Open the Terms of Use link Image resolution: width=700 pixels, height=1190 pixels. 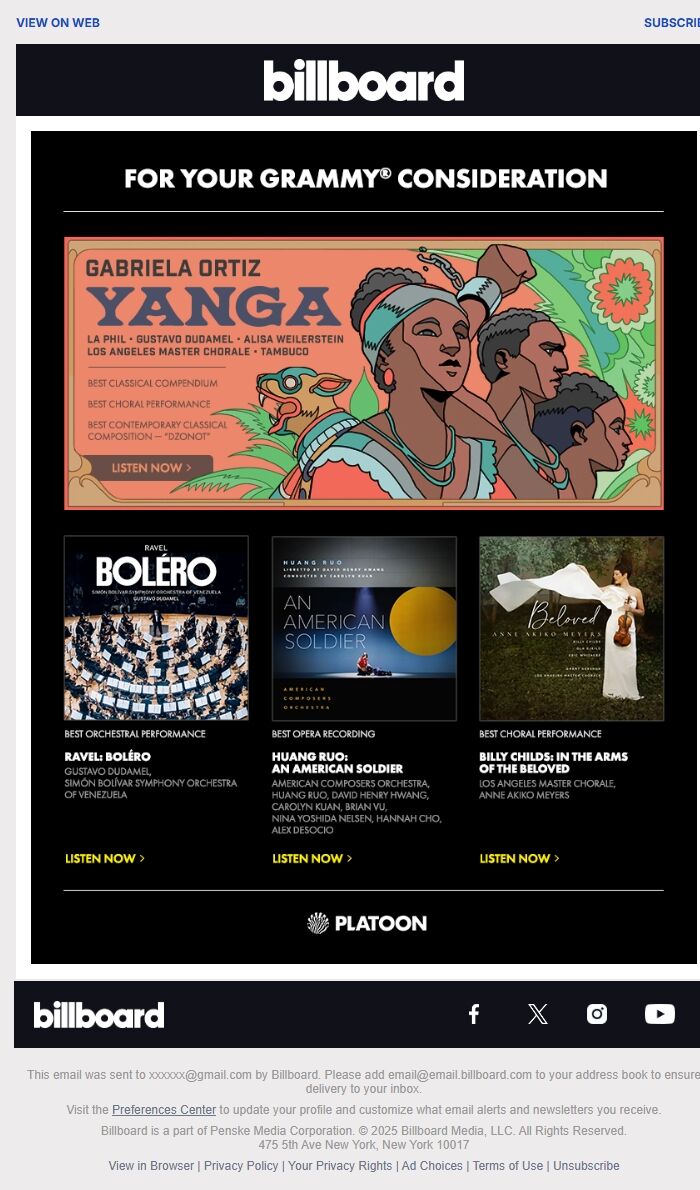[508, 1166]
